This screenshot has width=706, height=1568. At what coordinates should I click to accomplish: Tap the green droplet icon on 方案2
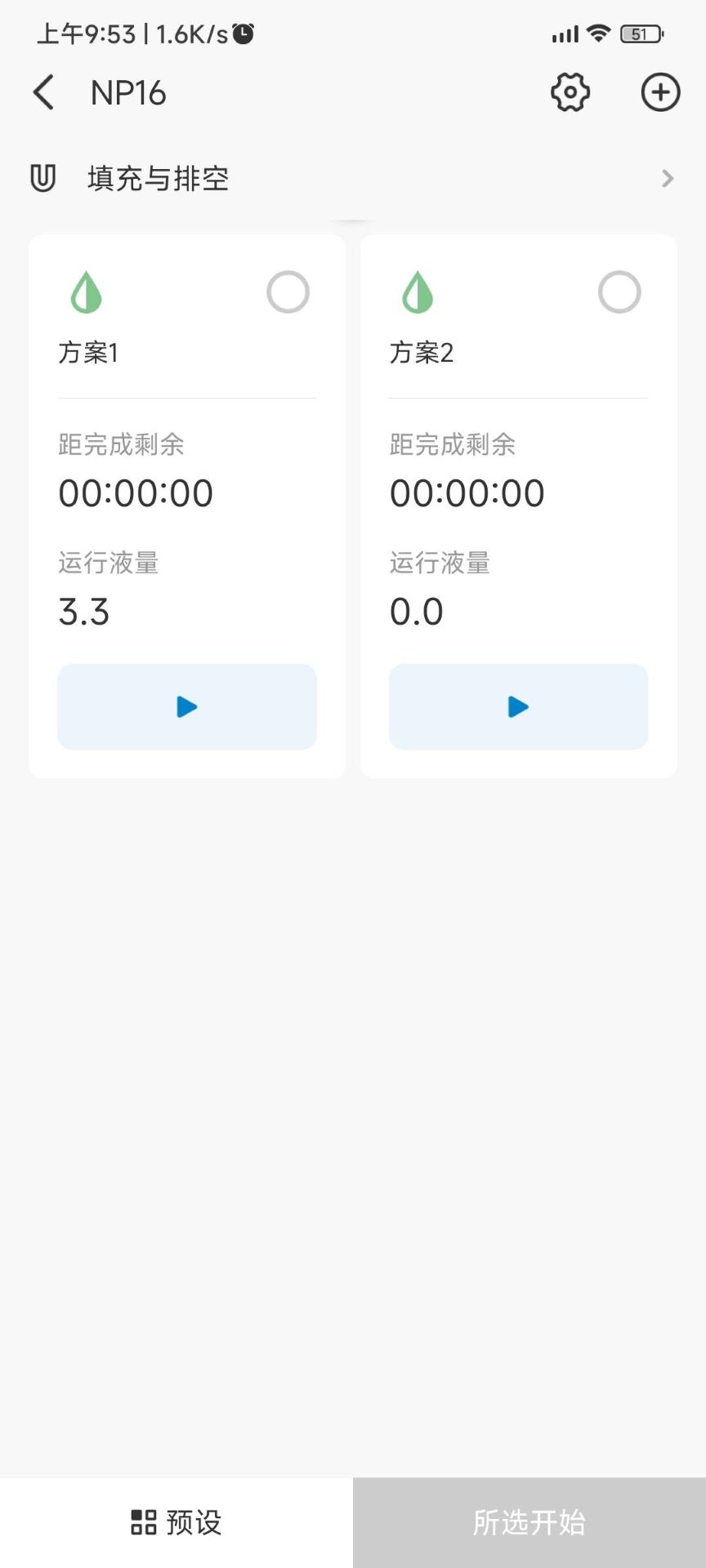pos(418,292)
